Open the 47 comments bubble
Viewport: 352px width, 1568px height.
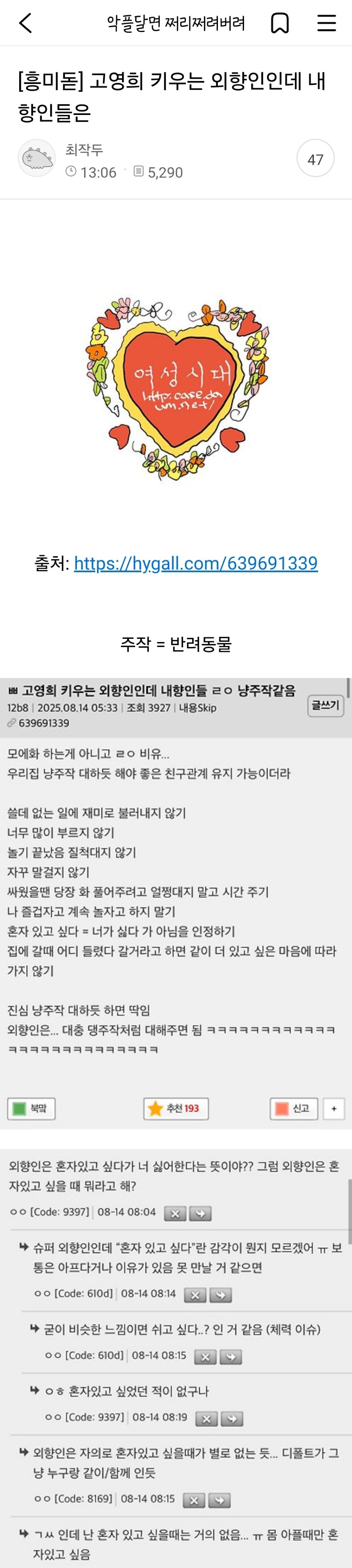[x=316, y=159]
